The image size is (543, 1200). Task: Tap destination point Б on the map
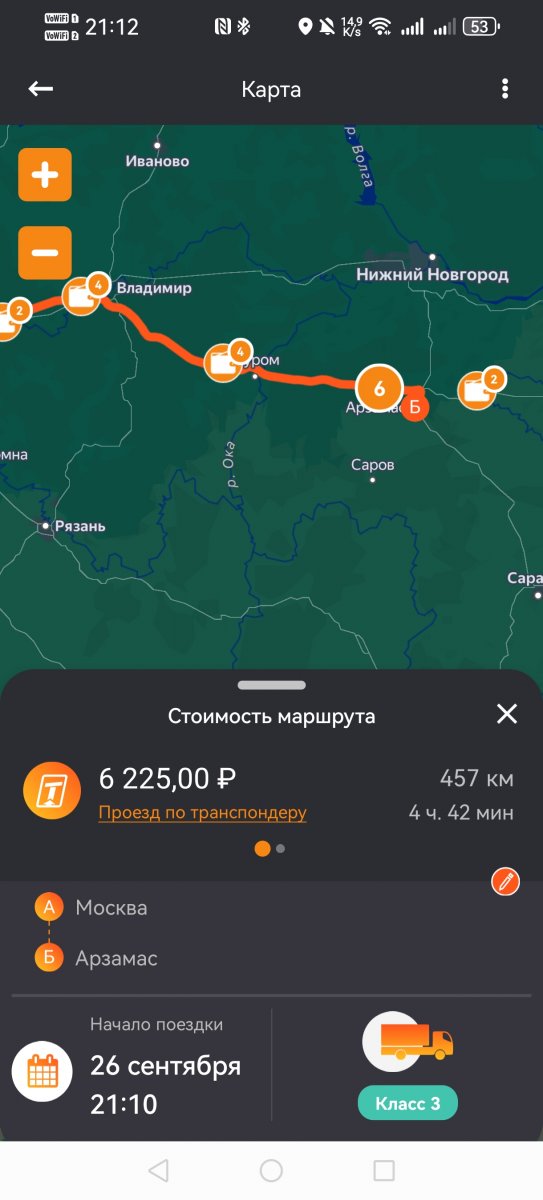coord(416,405)
